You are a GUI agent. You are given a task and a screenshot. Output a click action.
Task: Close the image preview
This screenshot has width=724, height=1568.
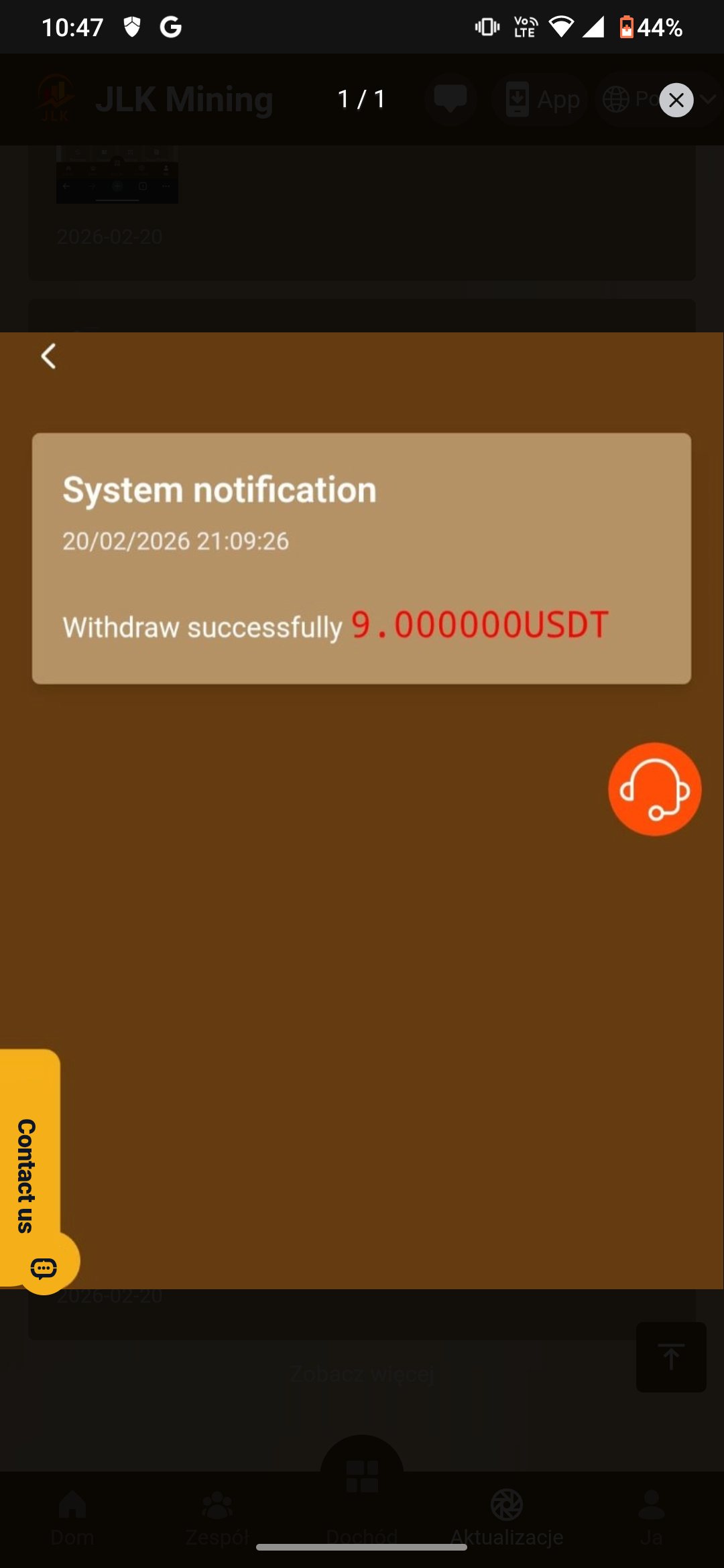[676, 101]
